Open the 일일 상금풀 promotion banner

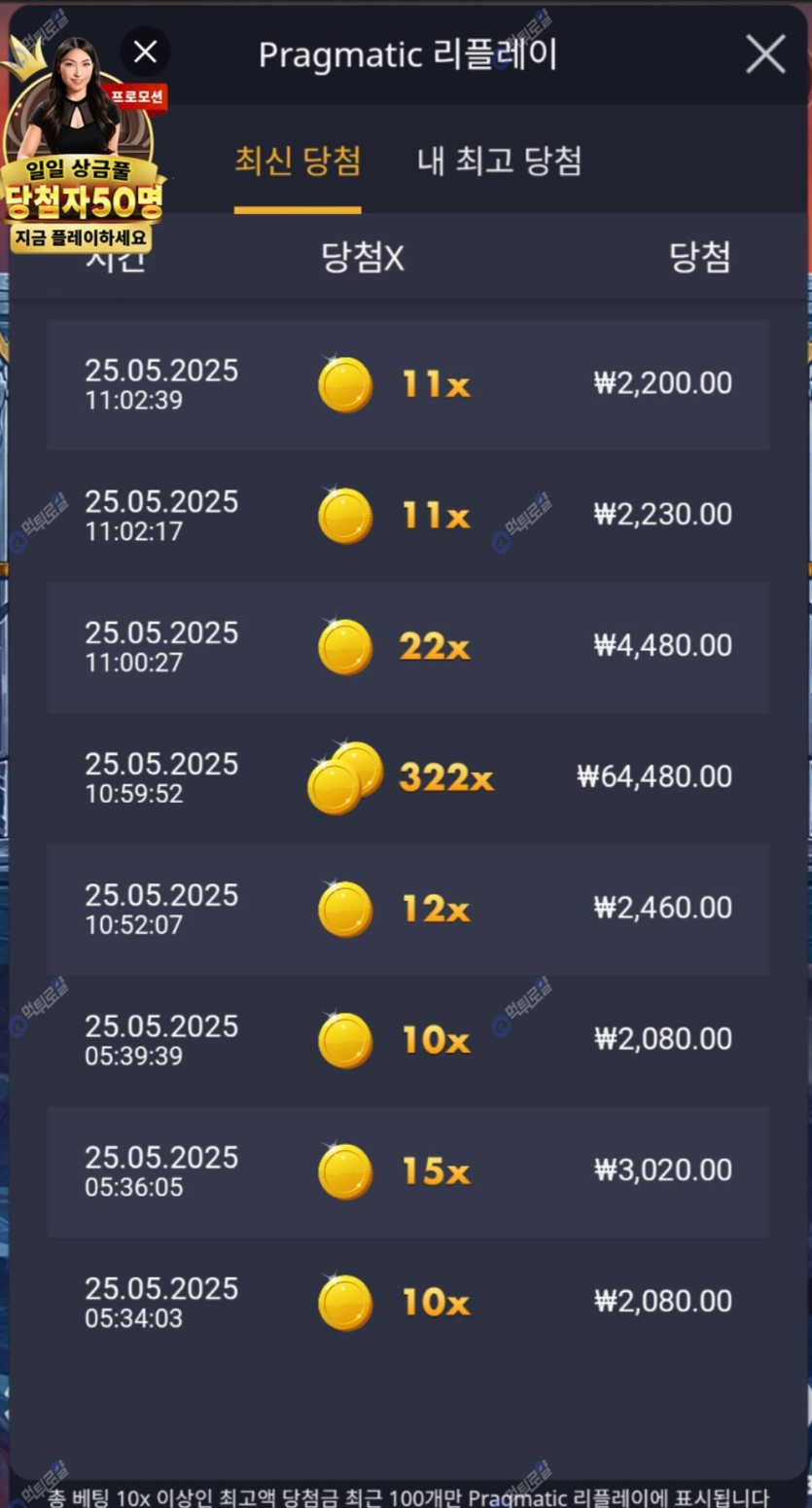click(83, 185)
